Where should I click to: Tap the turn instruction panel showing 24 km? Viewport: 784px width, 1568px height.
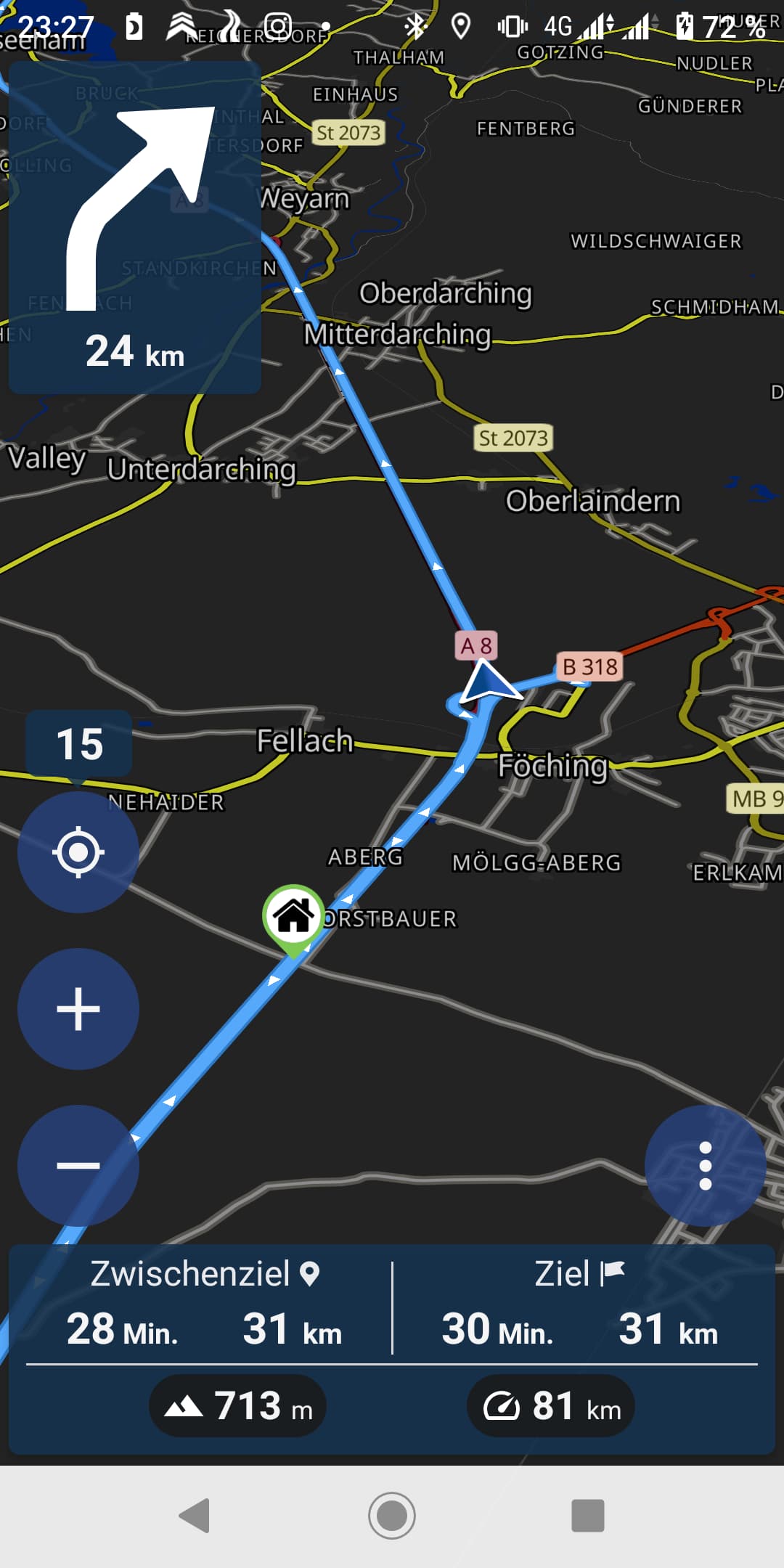click(135, 228)
